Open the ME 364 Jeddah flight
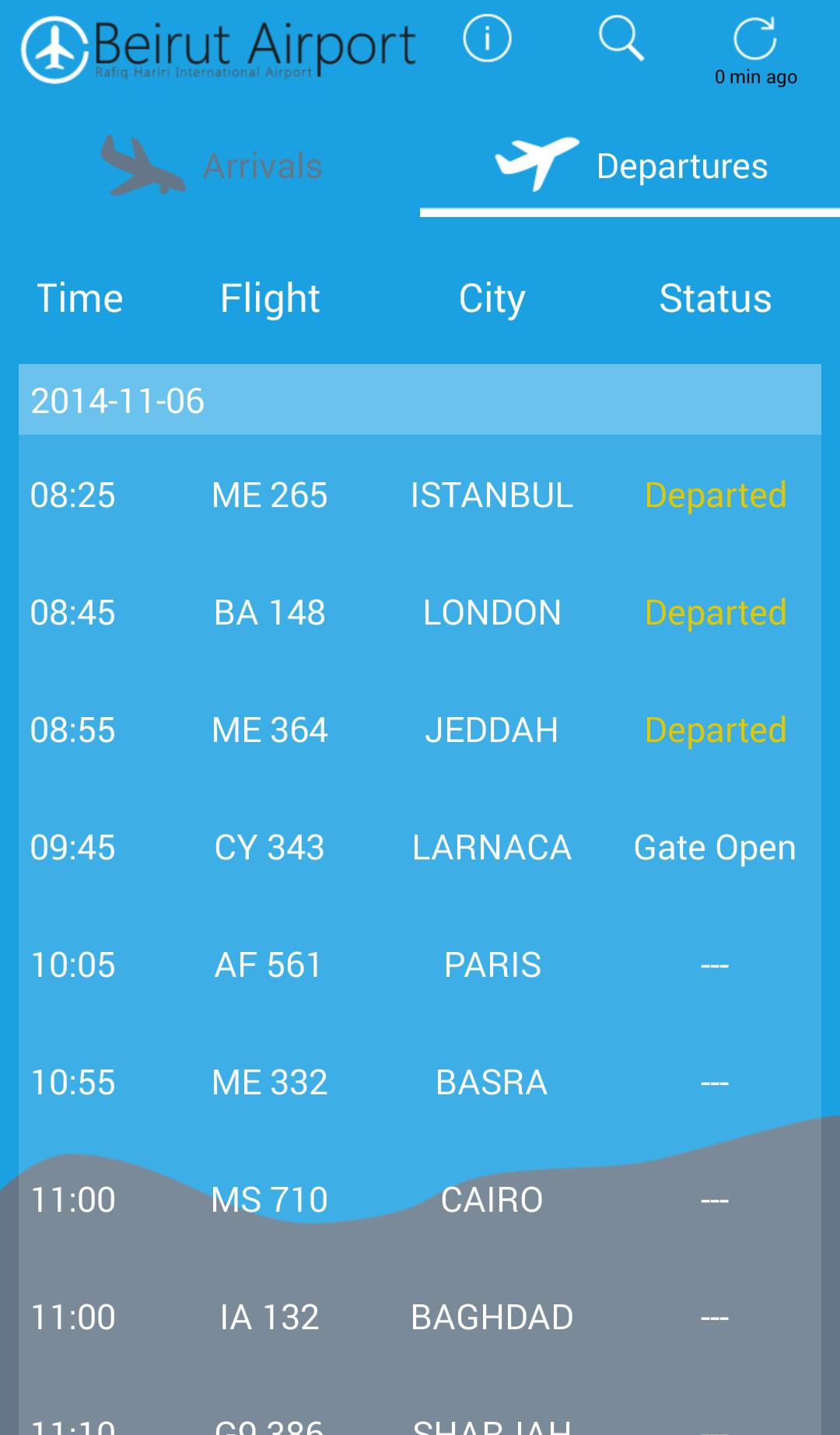The width and height of the screenshot is (840, 1435). pyautogui.click(x=420, y=730)
